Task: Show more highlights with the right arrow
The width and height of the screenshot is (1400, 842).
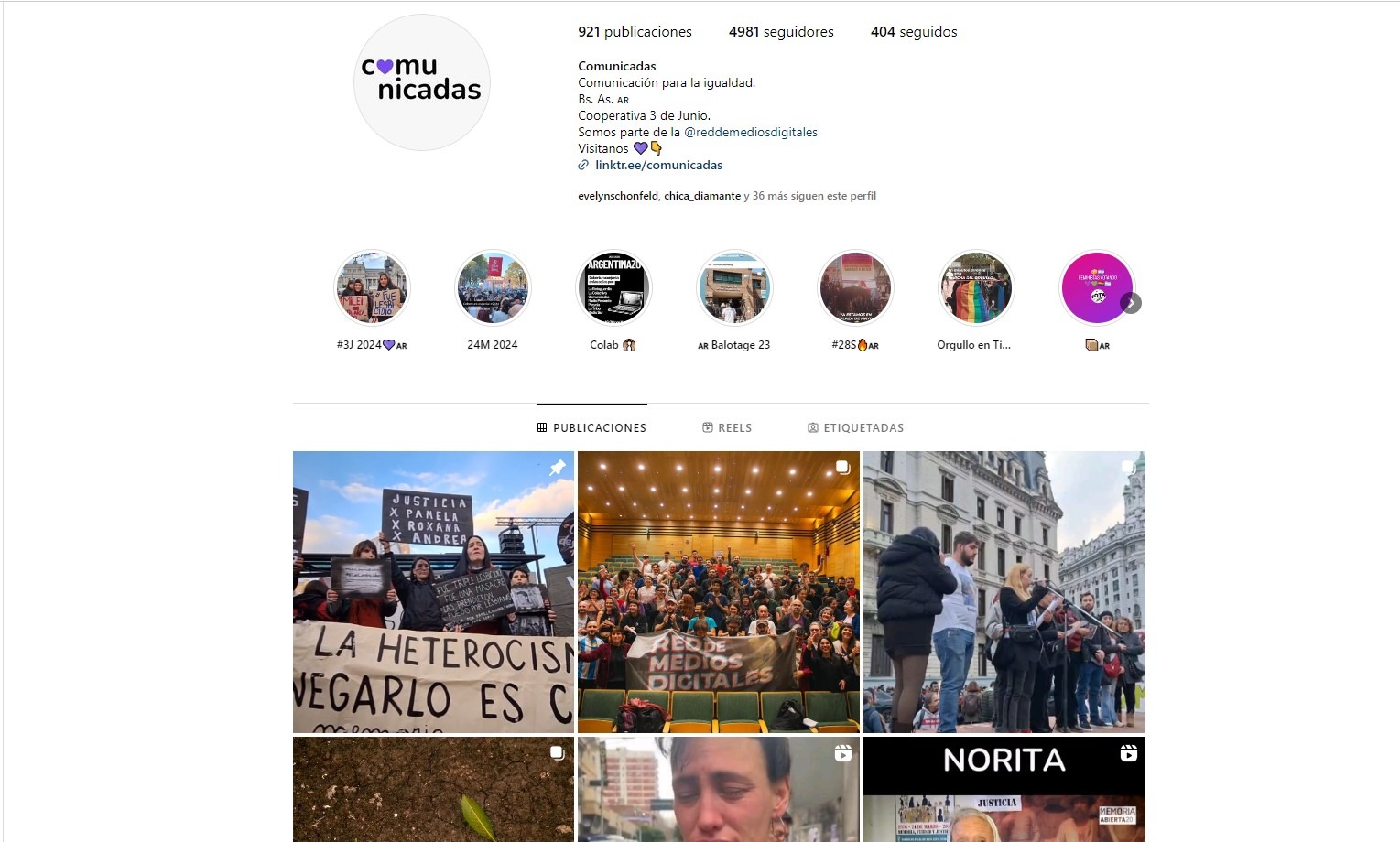Action: click(1131, 303)
